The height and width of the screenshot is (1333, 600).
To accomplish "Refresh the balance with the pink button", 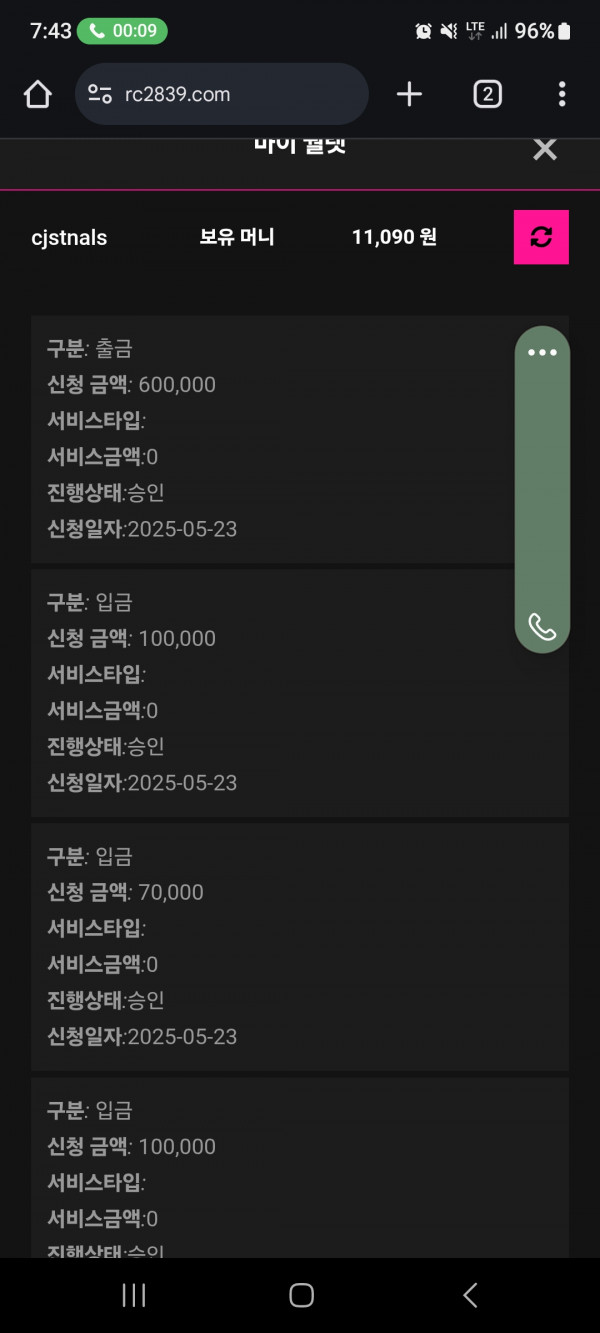I will coord(541,237).
